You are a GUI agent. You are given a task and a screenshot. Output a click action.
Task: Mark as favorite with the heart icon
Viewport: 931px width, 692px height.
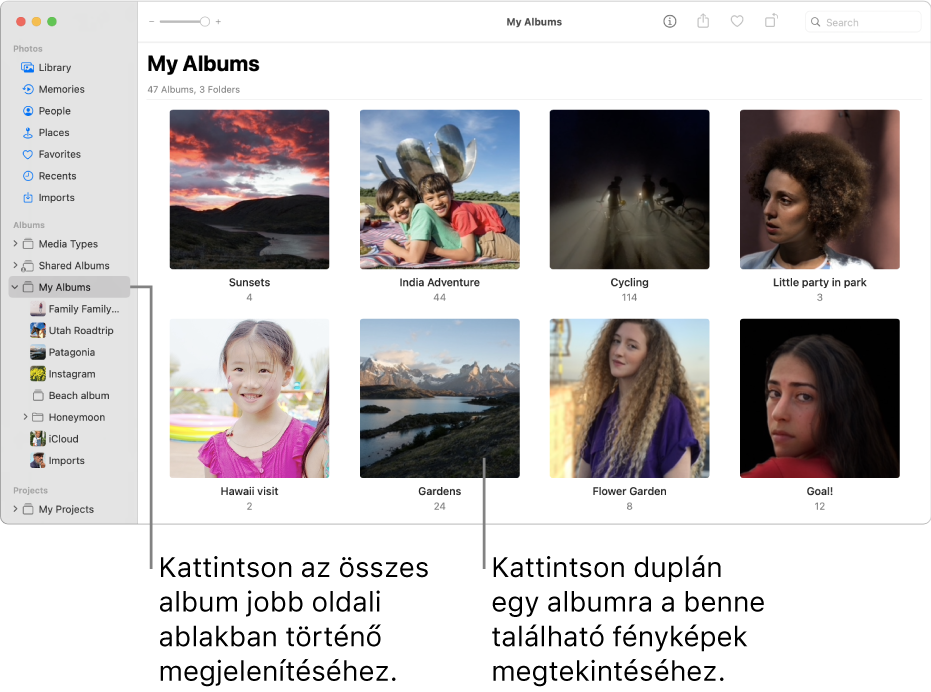(737, 21)
